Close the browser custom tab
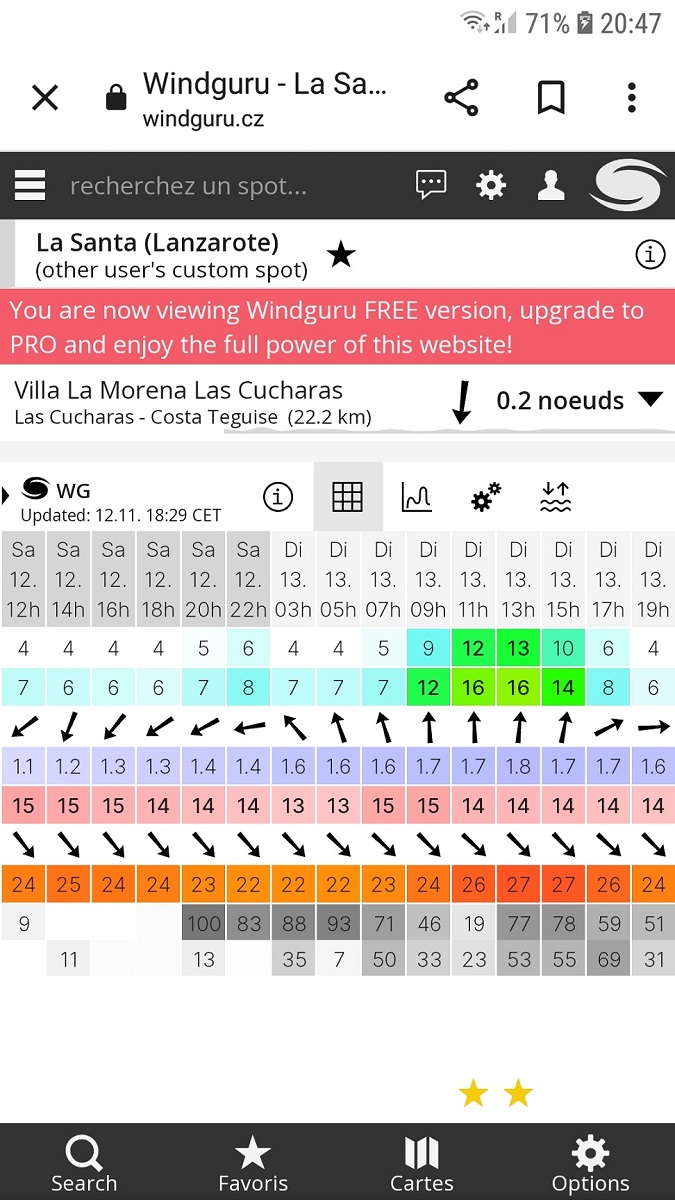675x1200 pixels. [x=45, y=98]
